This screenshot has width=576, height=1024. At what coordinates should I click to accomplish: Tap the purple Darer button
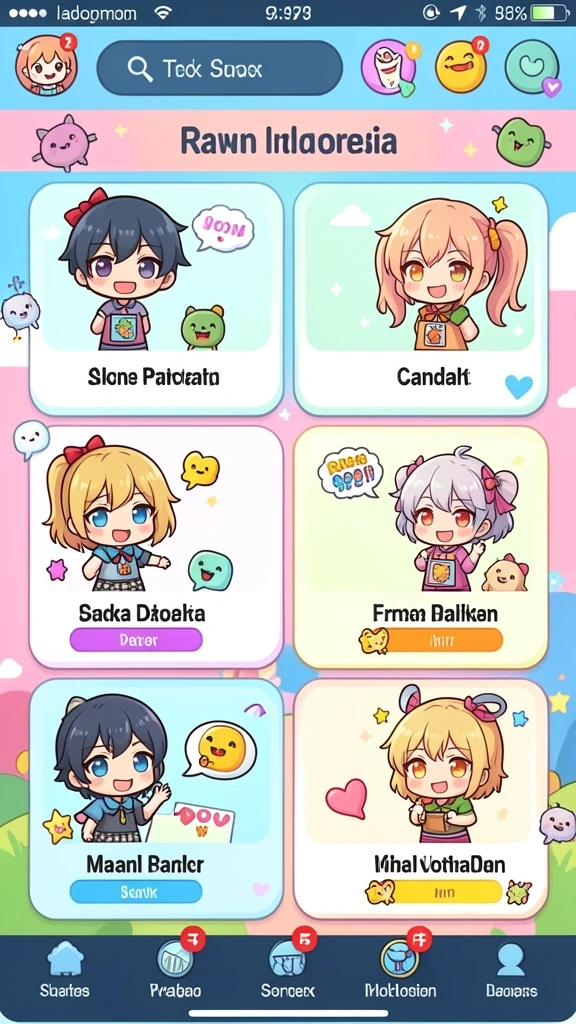[x=136, y=640]
